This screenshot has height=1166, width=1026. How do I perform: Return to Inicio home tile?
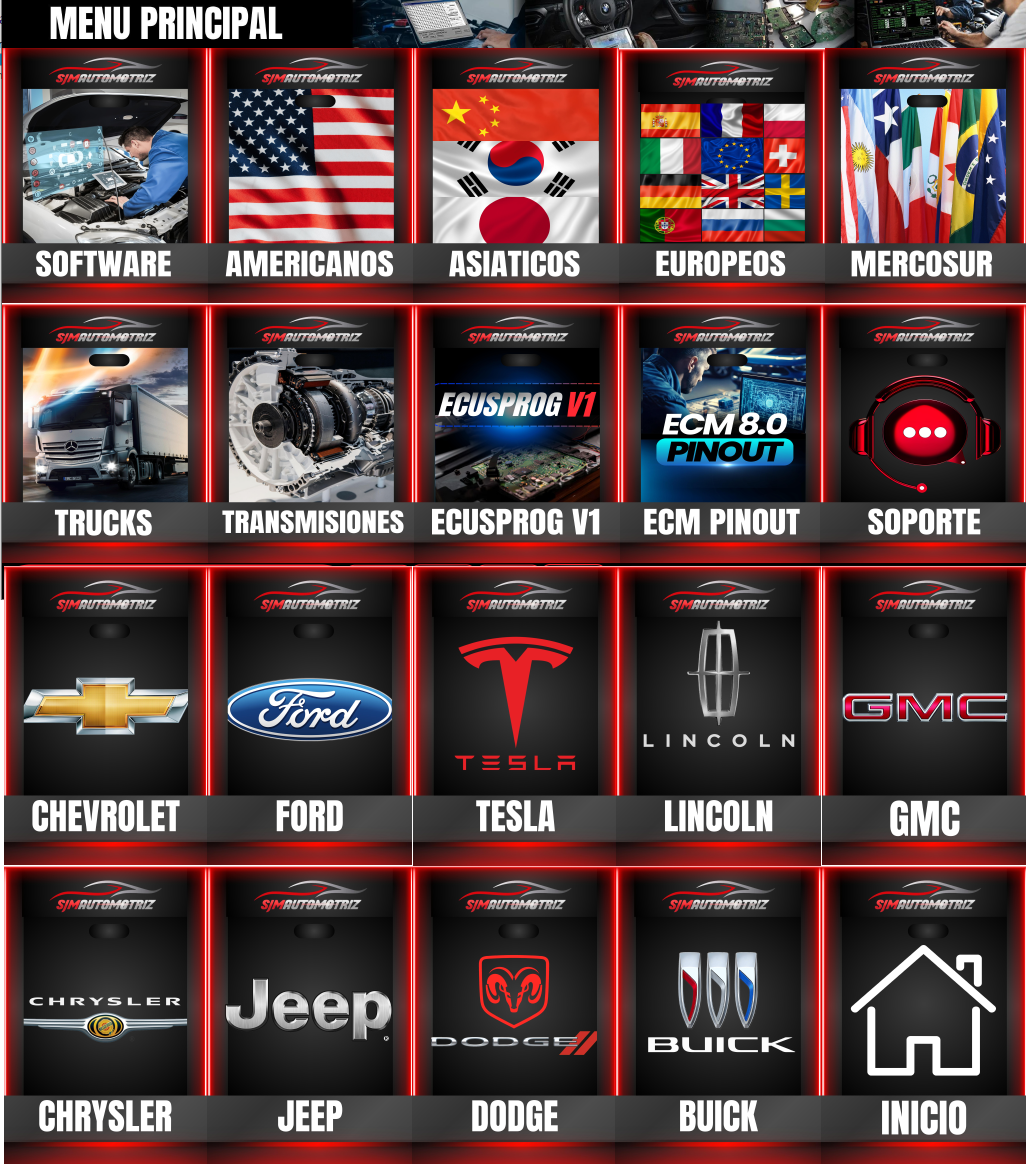point(923,1010)
